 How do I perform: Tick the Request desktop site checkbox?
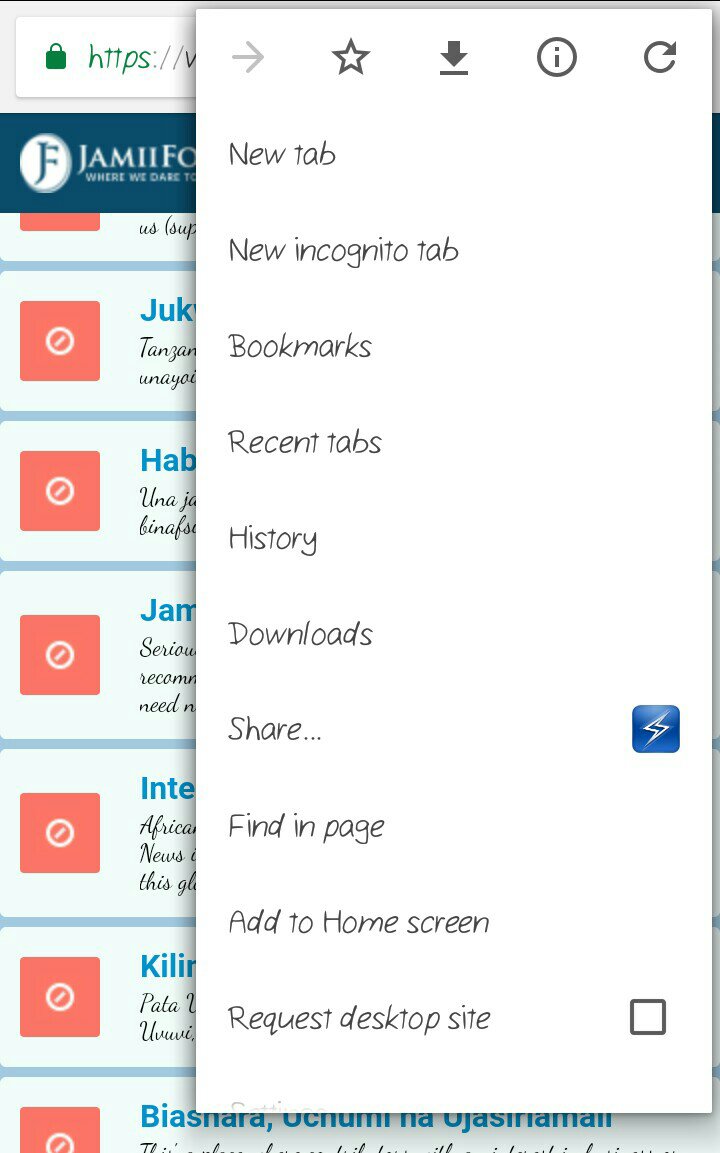648,1018
